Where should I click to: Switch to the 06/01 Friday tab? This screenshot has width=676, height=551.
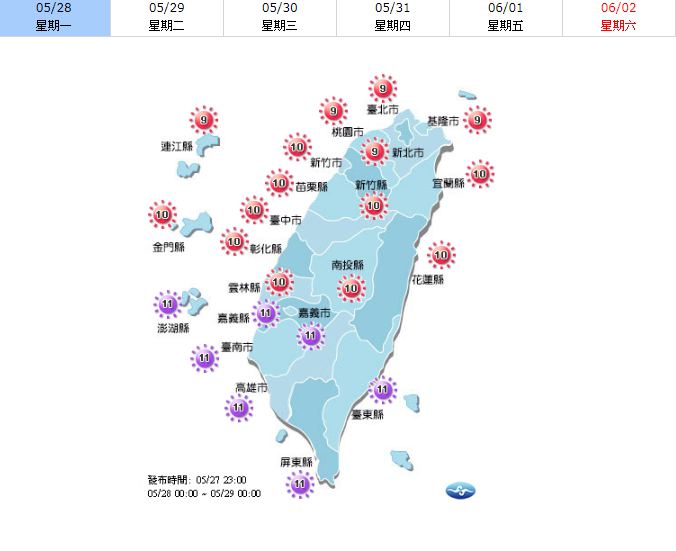click(x=506, y=17)
